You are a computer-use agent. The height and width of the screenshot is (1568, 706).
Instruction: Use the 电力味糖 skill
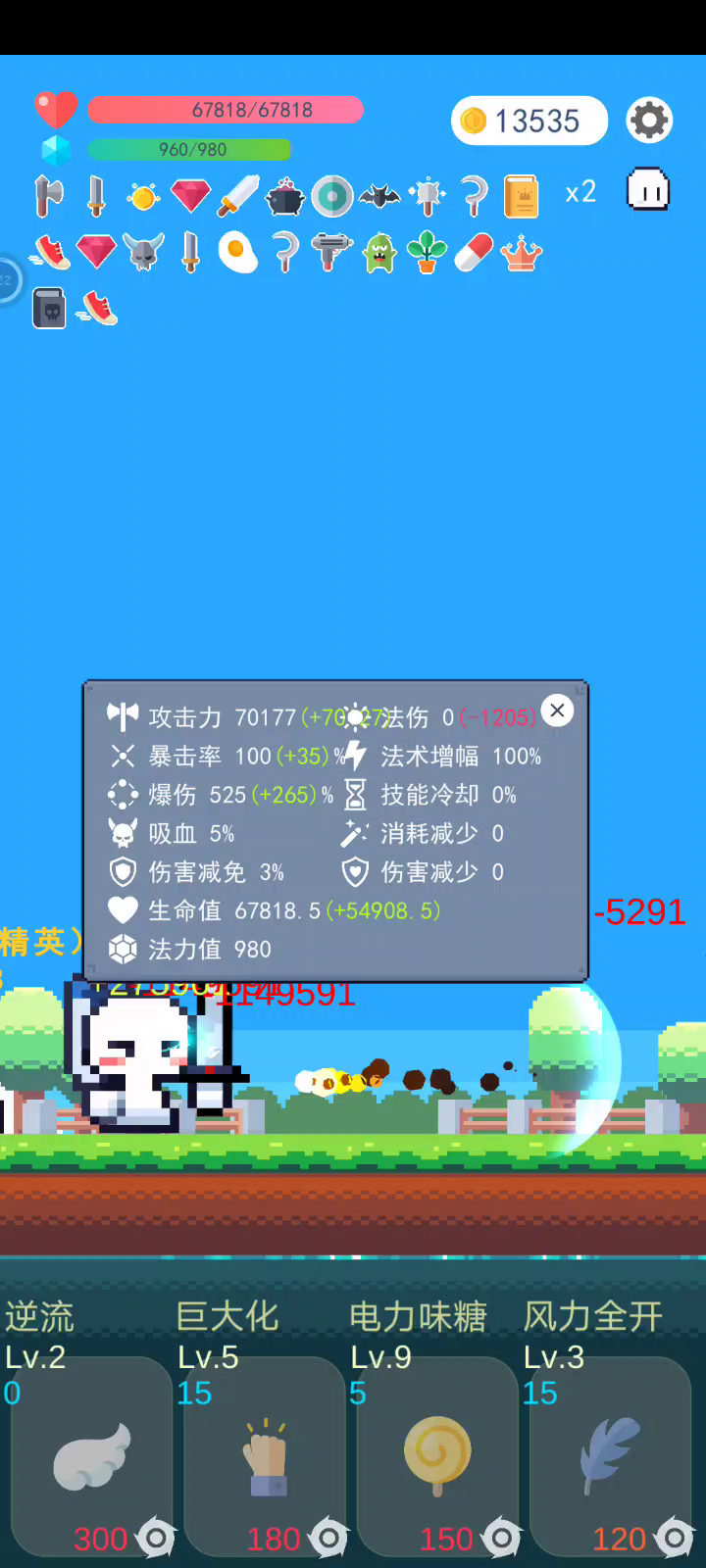pyautogui.click(x=437, y=1455)
